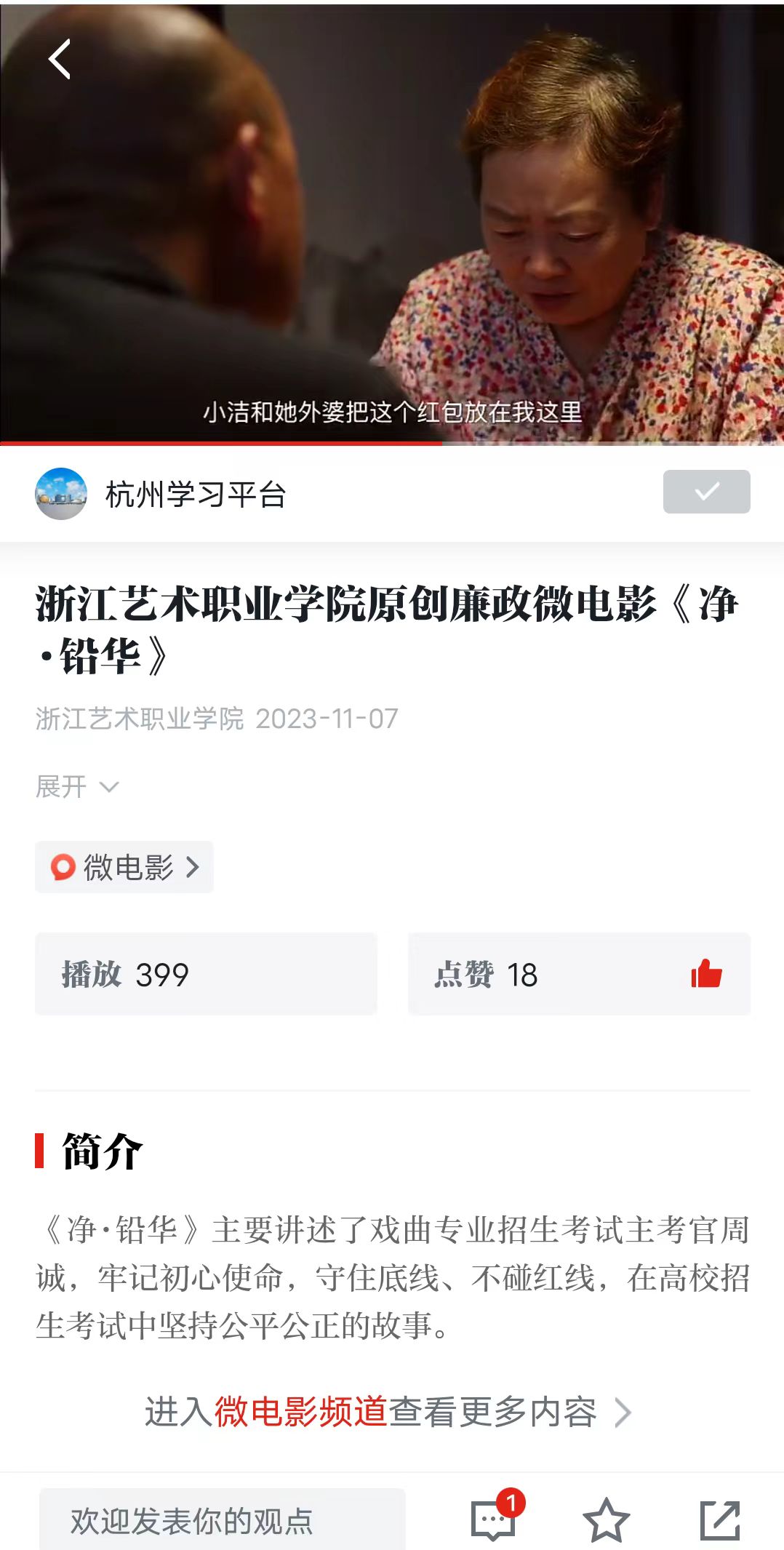The width and height of the screenshot is (784, 1550).
Task: Like the video with the thumbs-up
Action: [705, 974]
